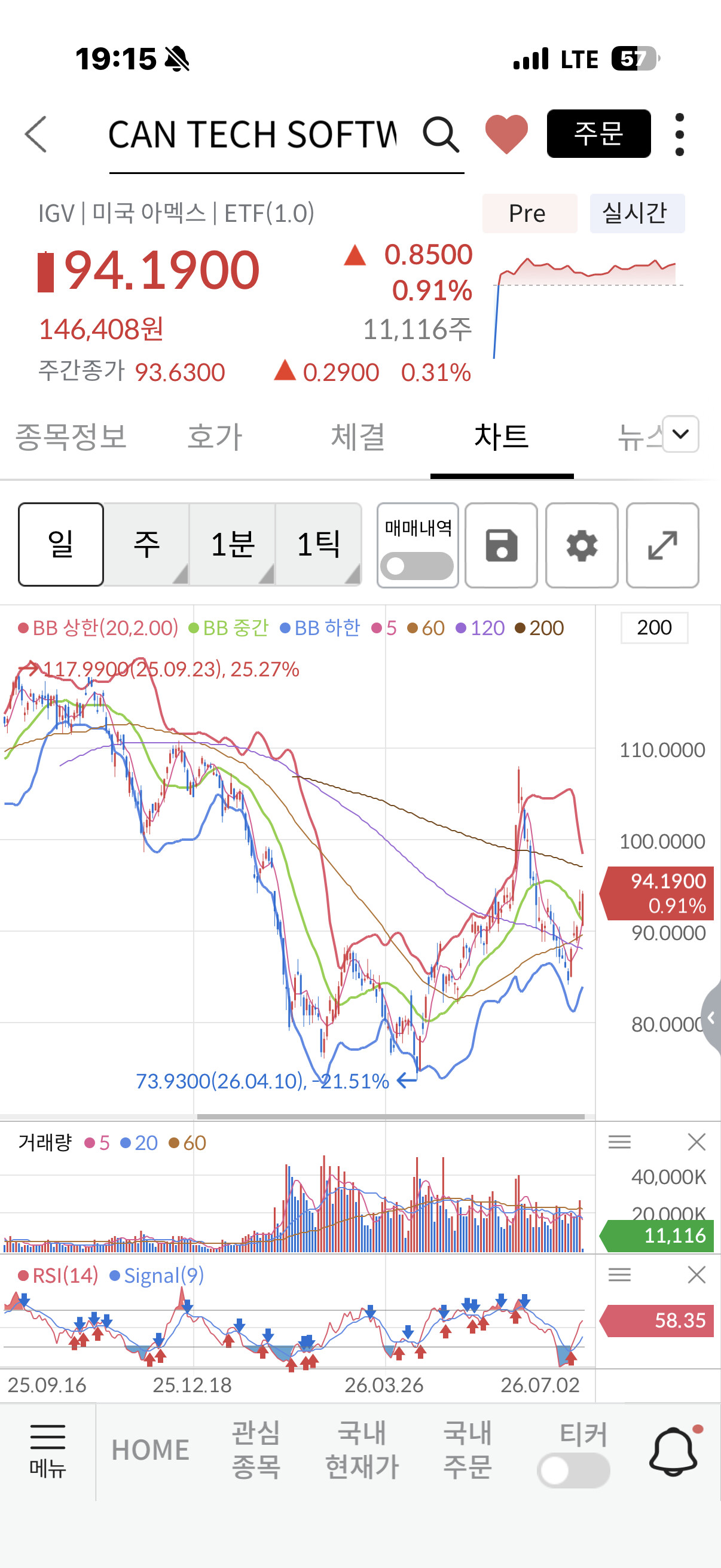Switch to the 호가 tab
This screenshot has width=721, height=1568.
(x=215, y=437)
